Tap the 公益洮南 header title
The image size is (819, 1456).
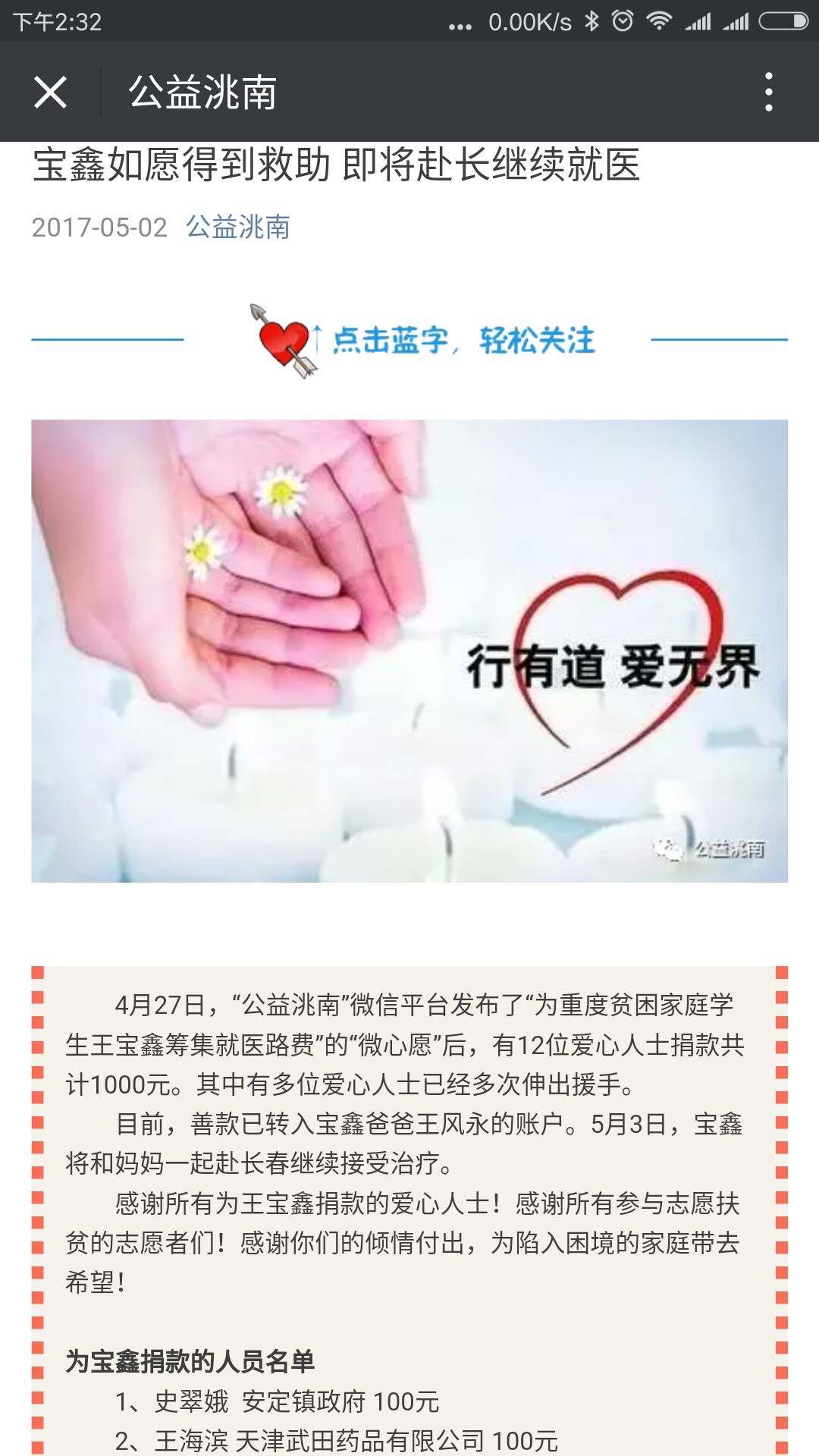click(x=205, y=91)
